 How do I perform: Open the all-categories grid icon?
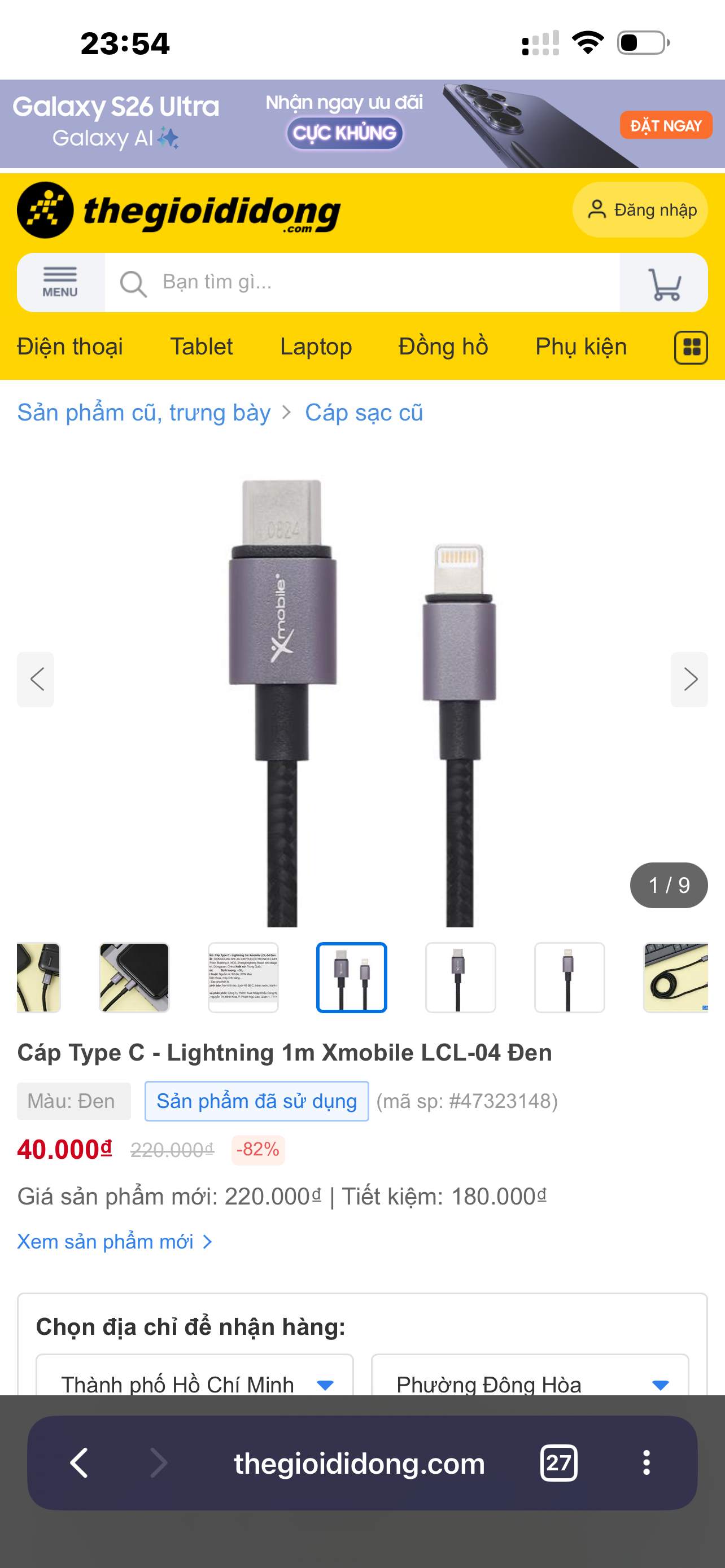coord(691,348)
